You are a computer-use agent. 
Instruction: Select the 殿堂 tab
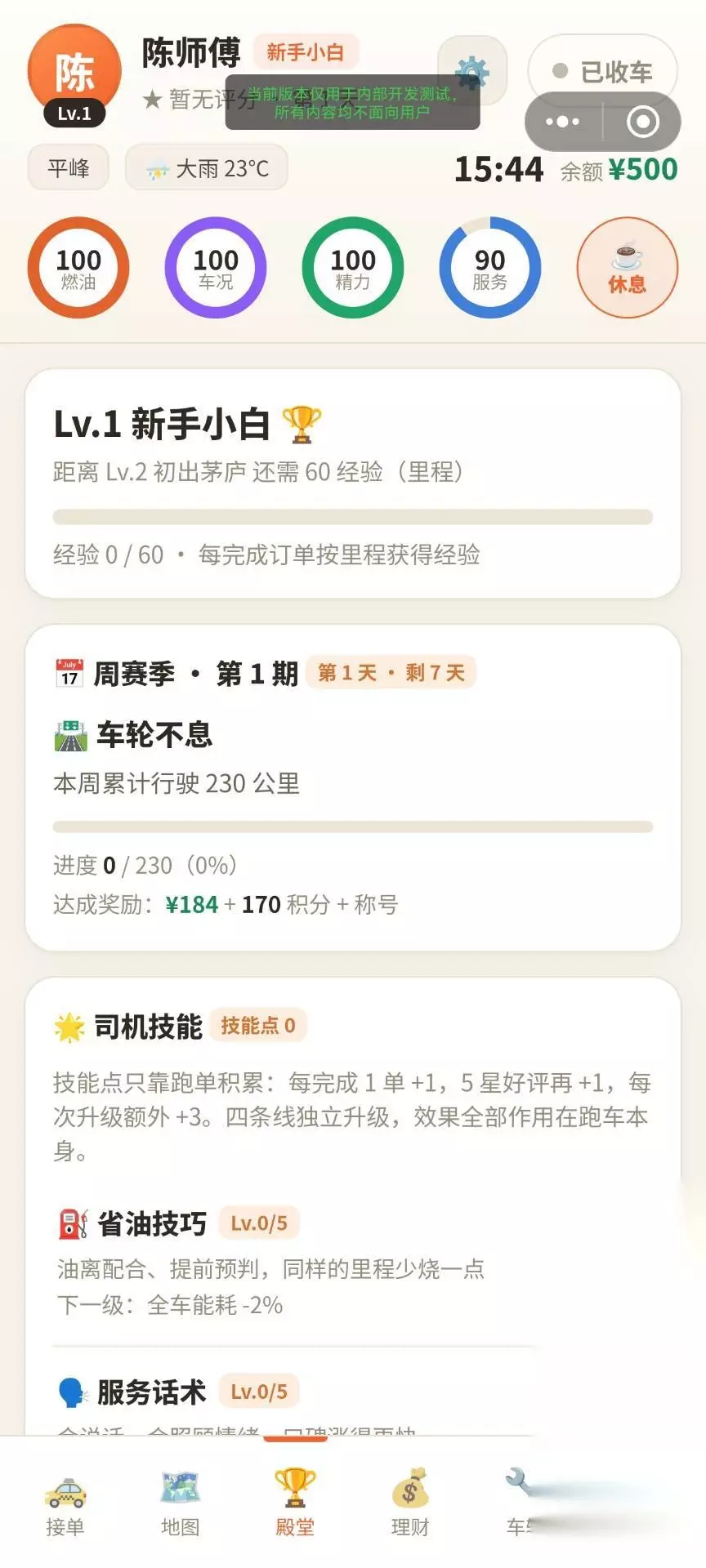(x=295, y=1504)
